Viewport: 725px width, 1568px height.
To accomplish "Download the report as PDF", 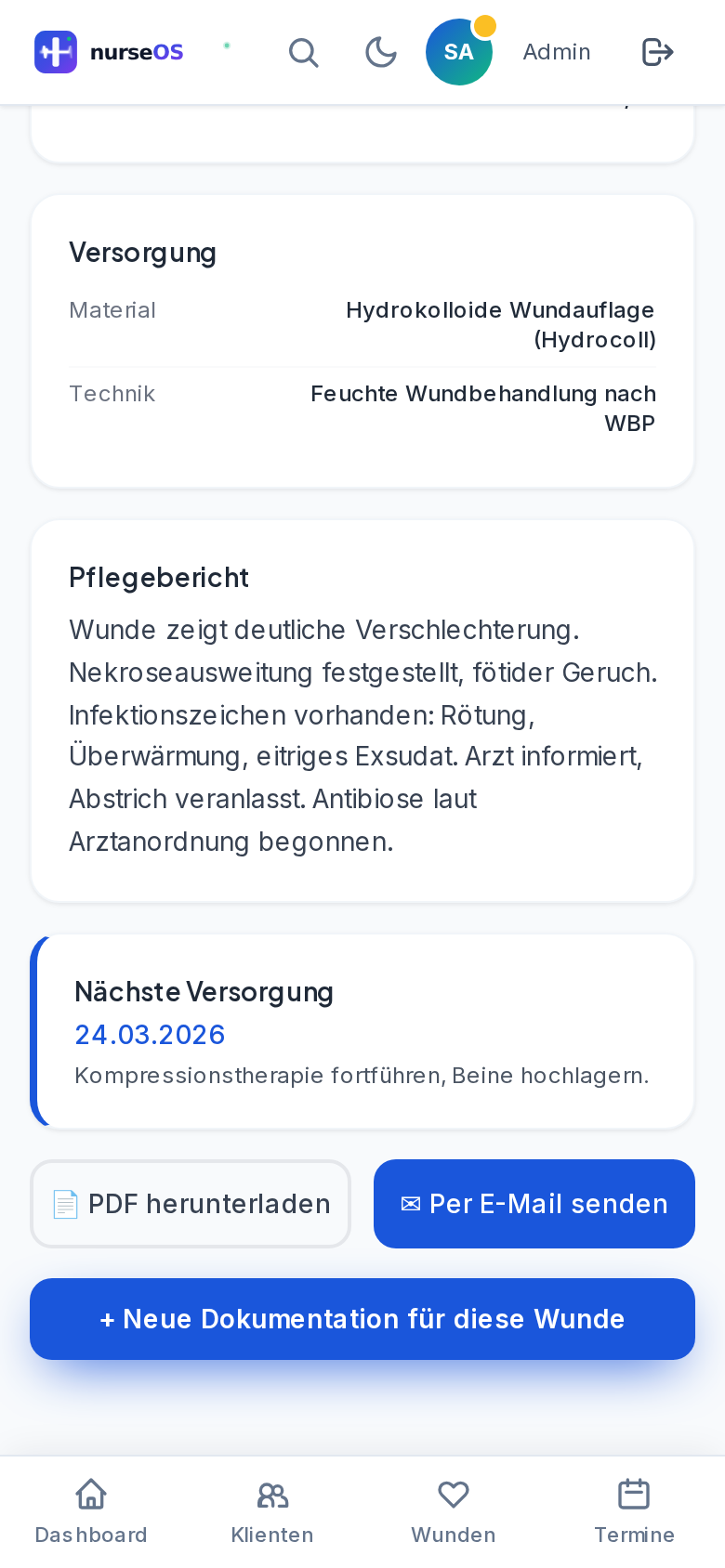I will pos(191,1204).
